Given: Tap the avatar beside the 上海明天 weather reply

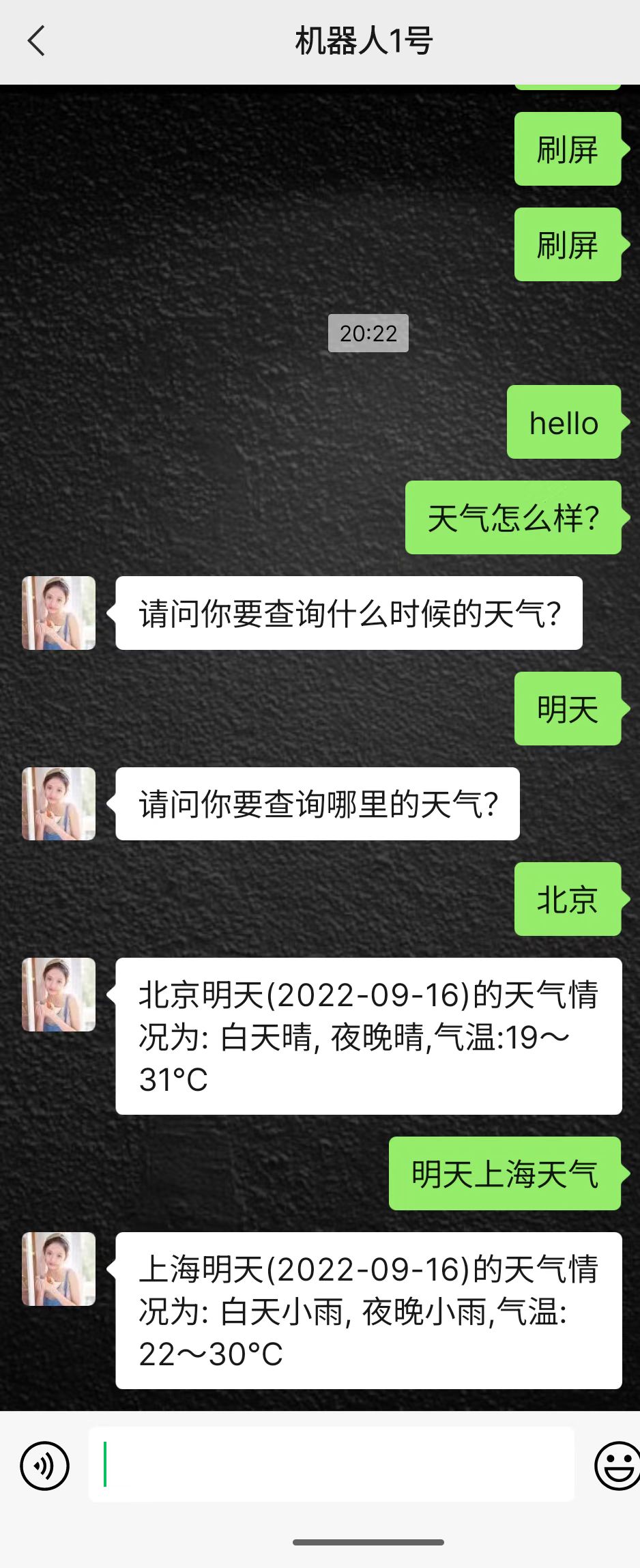Looking at the screenshot, I should click(x=59, y=1269).
